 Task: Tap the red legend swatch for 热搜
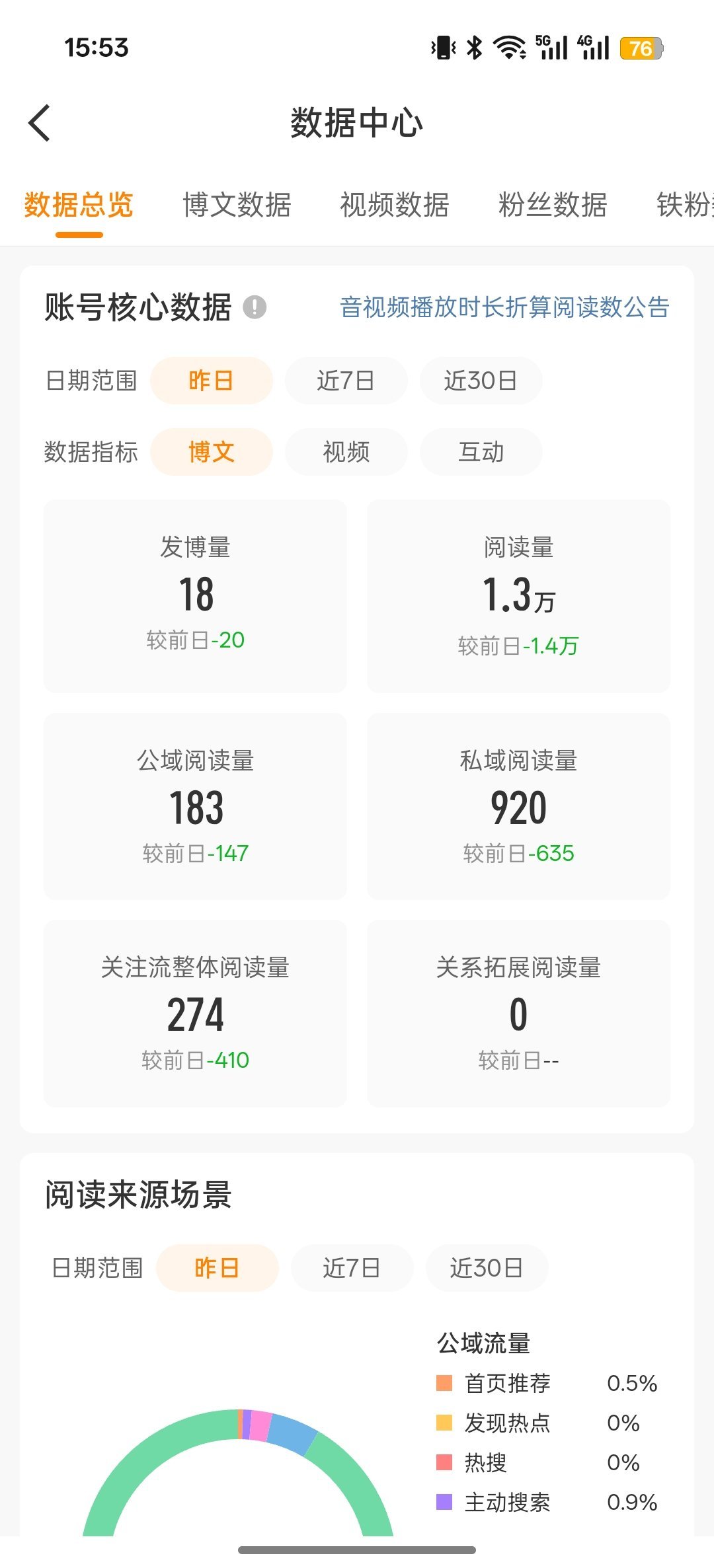click(445, 1460)
